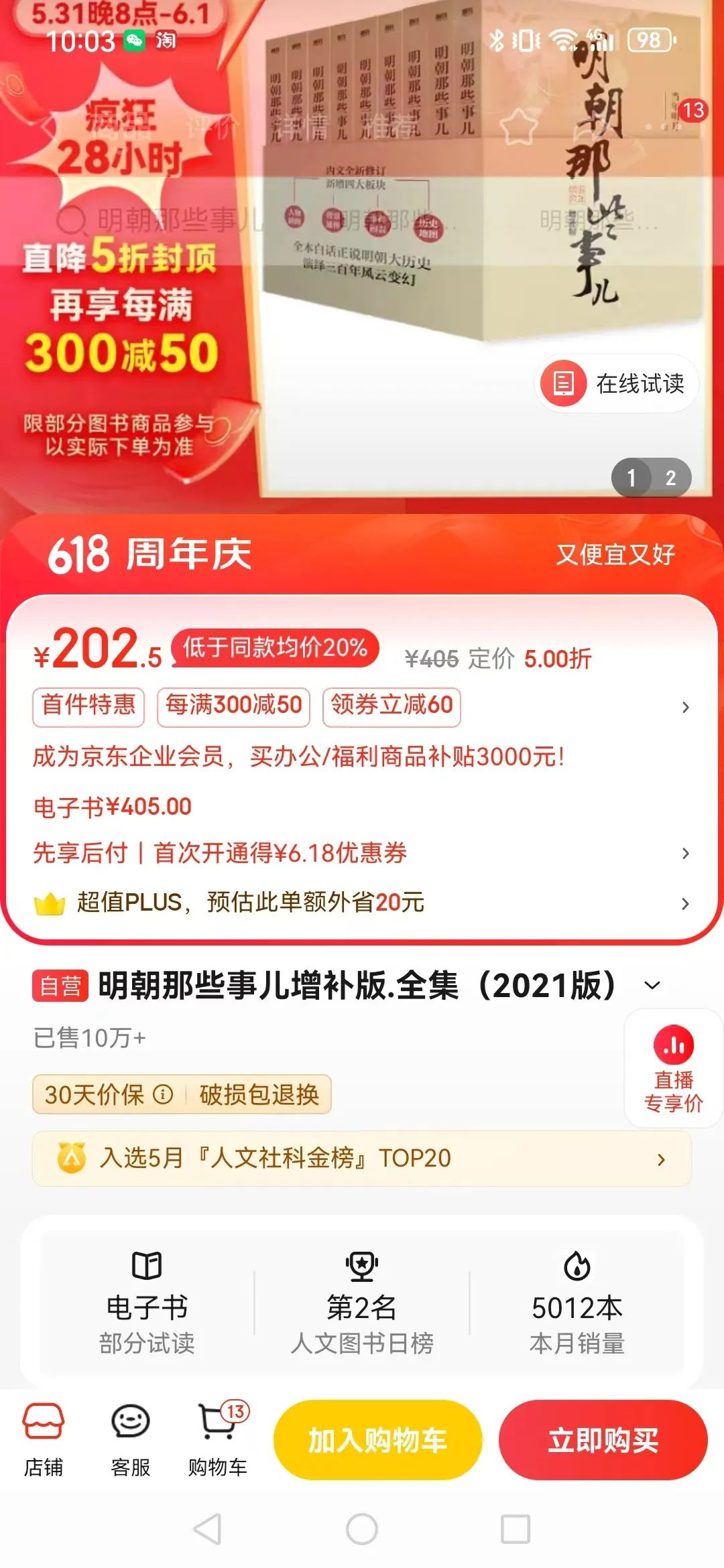The image size is (724, 1568).
Task: Open promotions row with 每满300减50
Action: click(233, 706)
